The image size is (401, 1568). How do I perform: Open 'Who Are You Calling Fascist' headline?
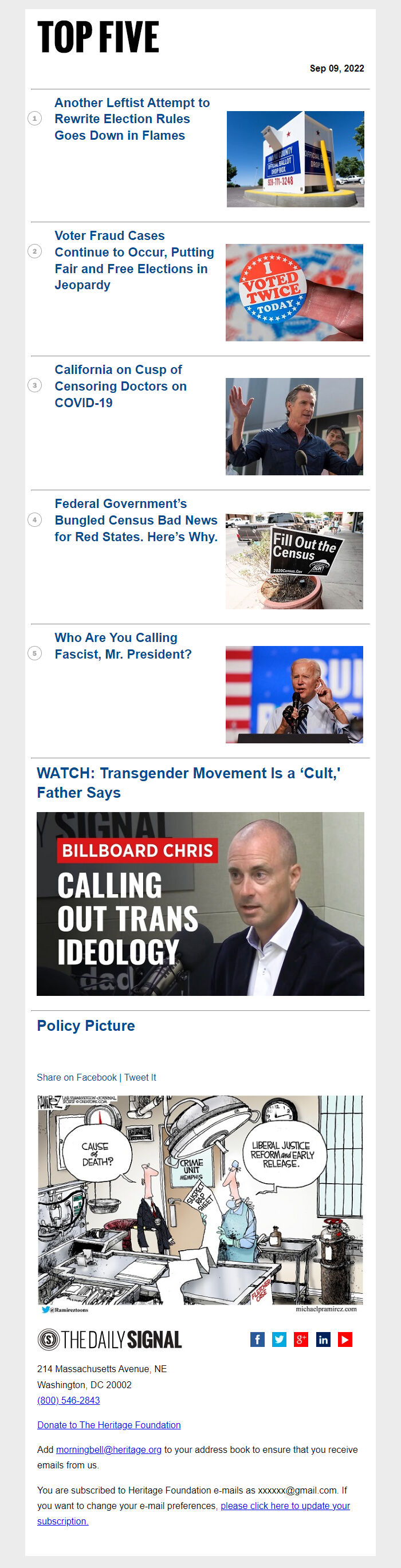coord(123,646)
